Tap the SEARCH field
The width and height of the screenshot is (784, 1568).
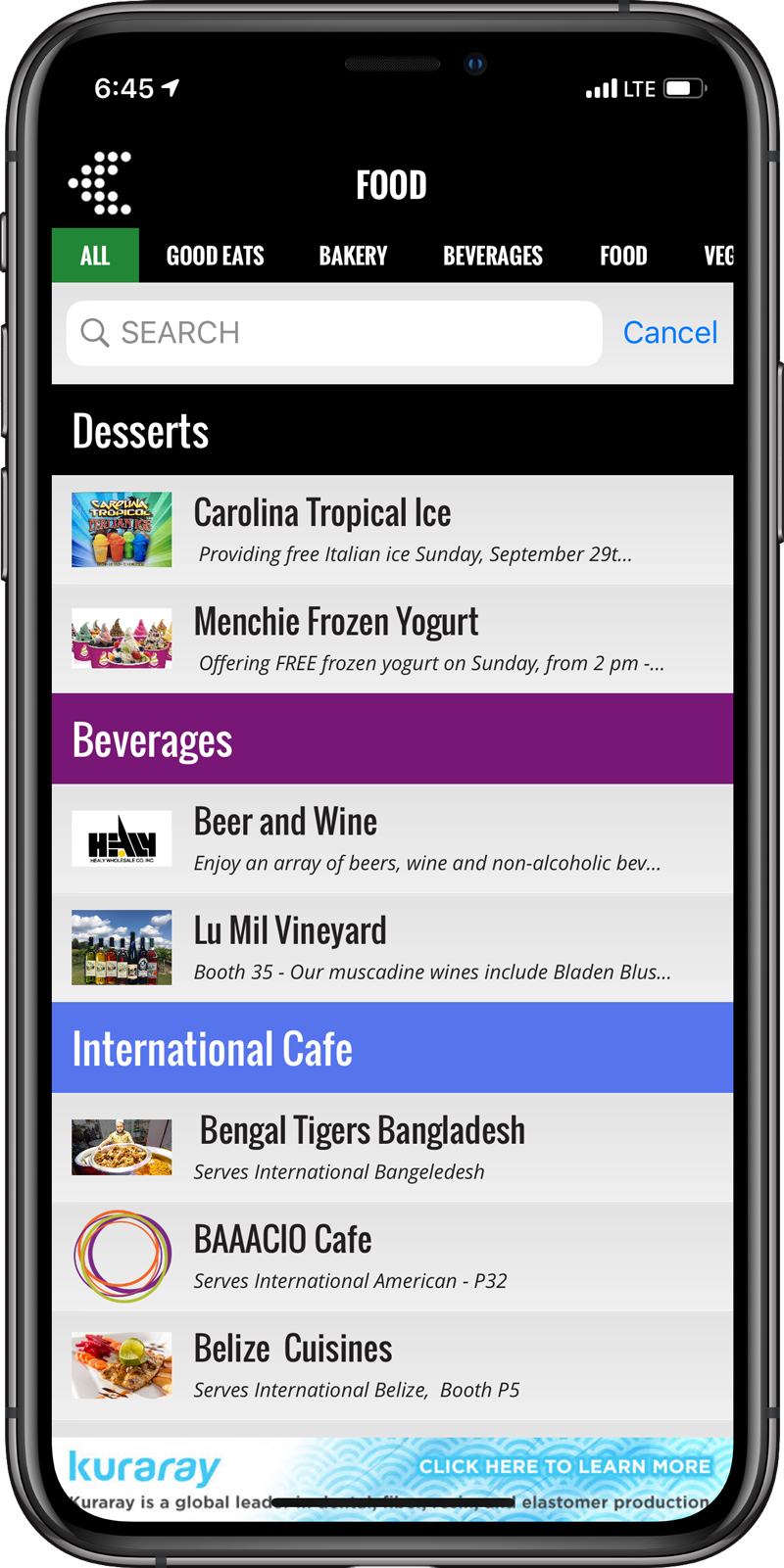tap(334, 333)
